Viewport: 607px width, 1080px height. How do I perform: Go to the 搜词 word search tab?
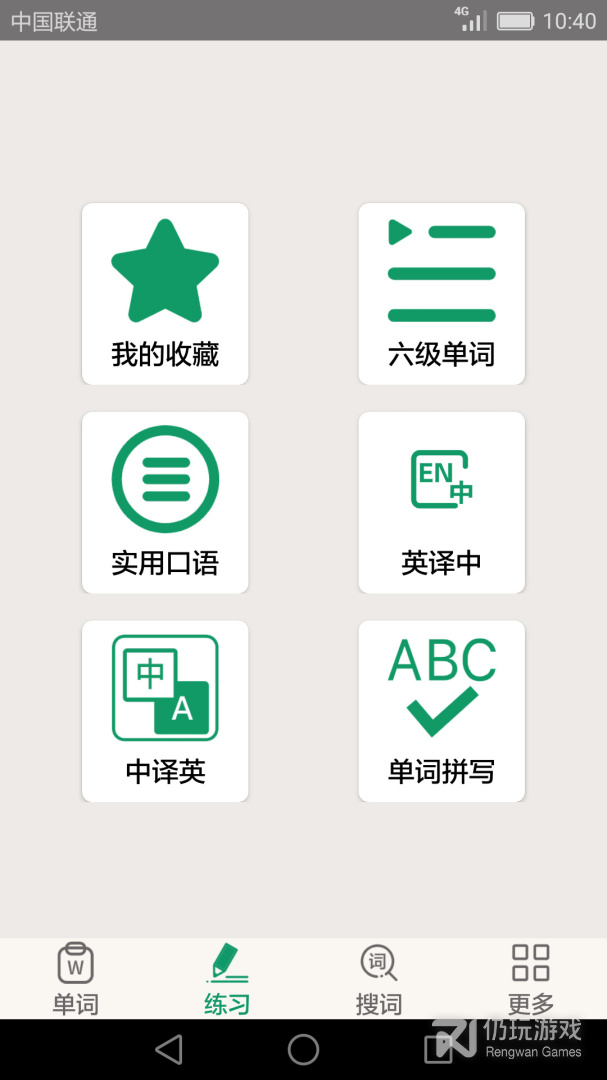(x=379, y=979)
